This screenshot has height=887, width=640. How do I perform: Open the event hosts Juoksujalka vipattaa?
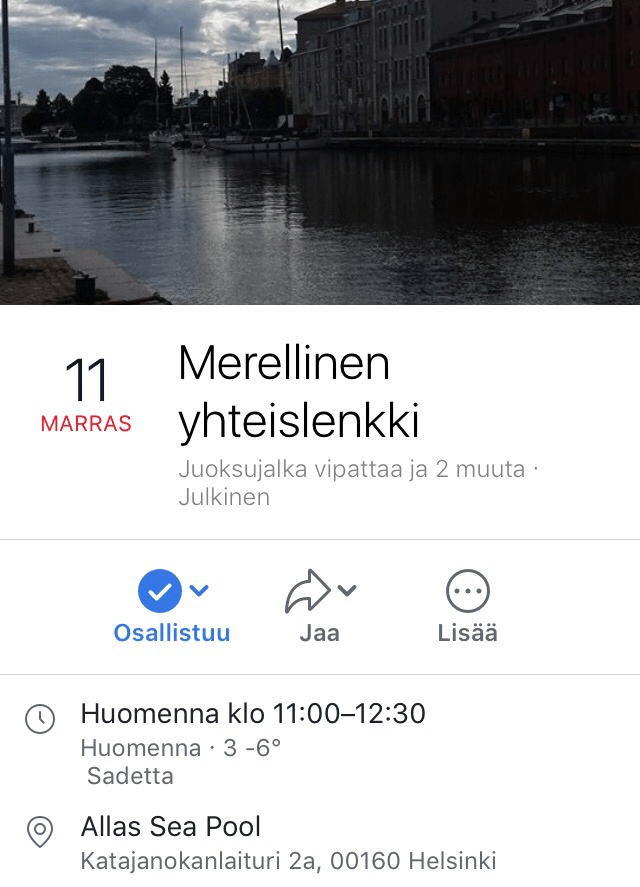292,469
